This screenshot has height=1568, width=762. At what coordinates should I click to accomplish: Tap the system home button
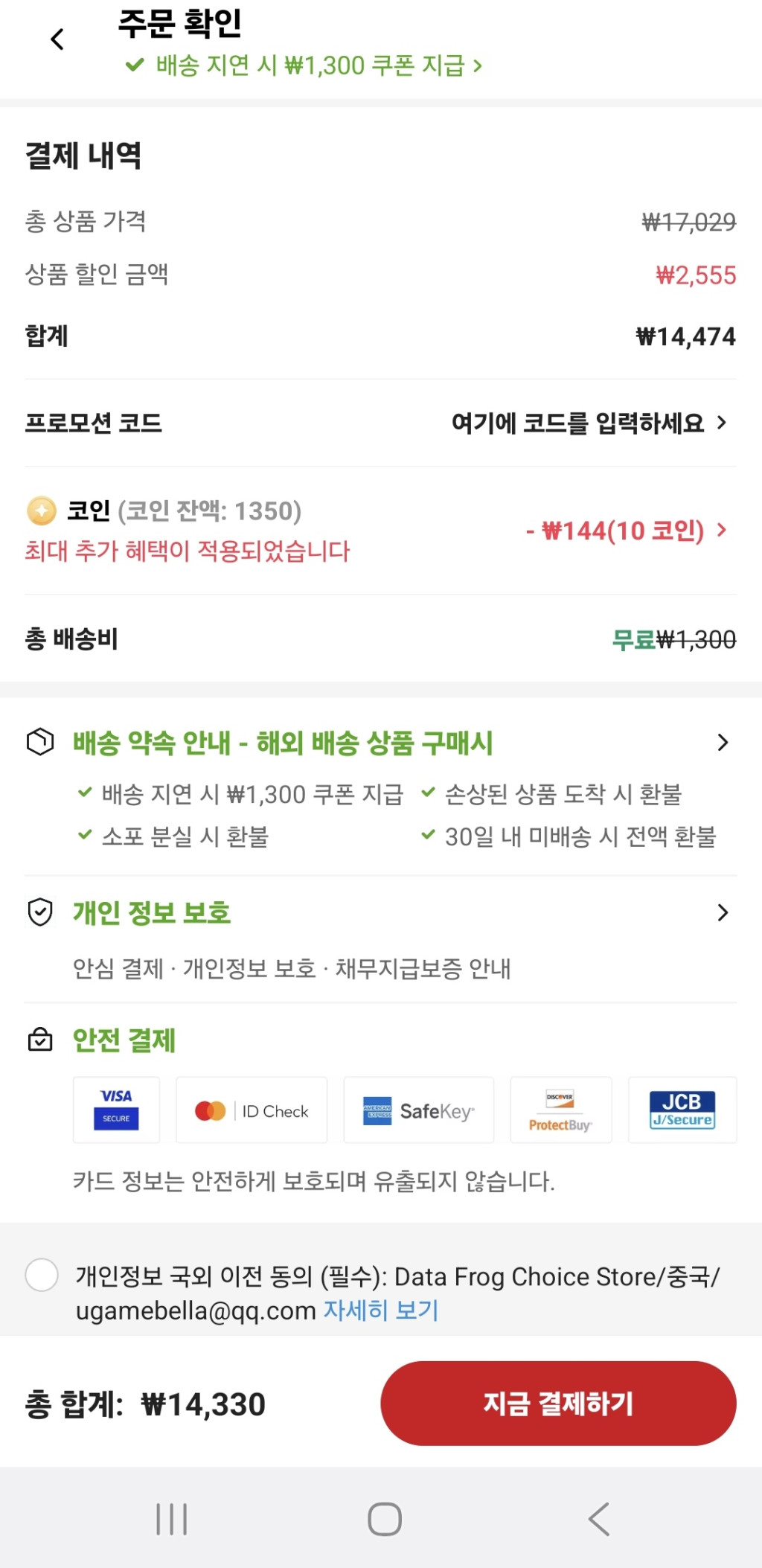(x=385, y=1519)
